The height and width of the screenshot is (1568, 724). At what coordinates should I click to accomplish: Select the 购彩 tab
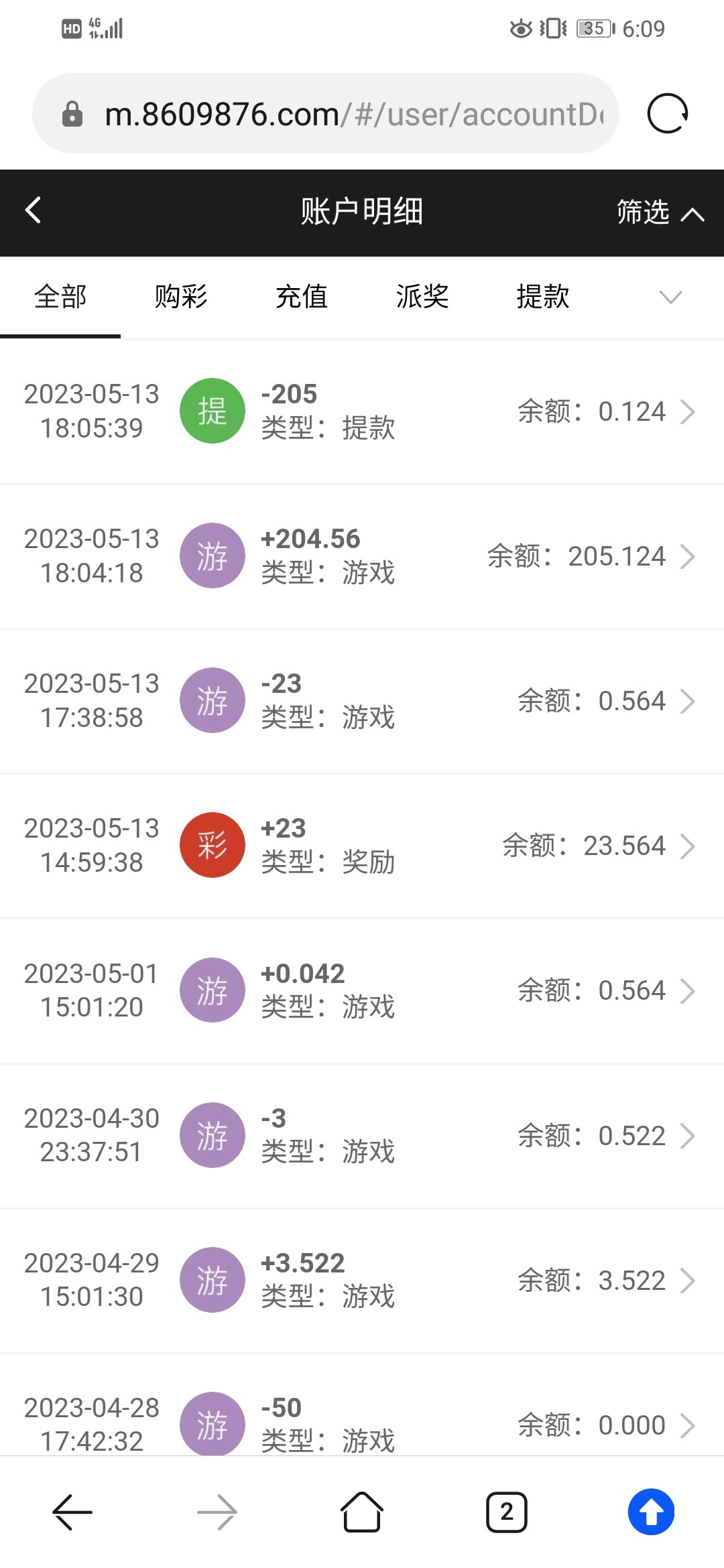point(182,296)
